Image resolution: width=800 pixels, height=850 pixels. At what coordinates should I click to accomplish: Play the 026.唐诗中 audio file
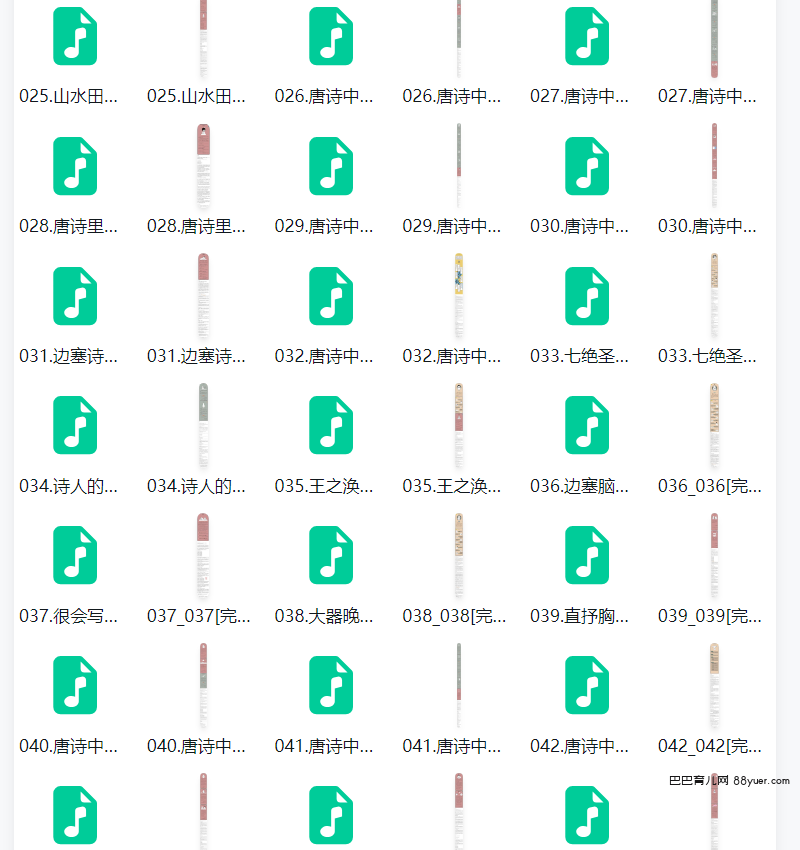pyautogui.click(x=331, y=36)
